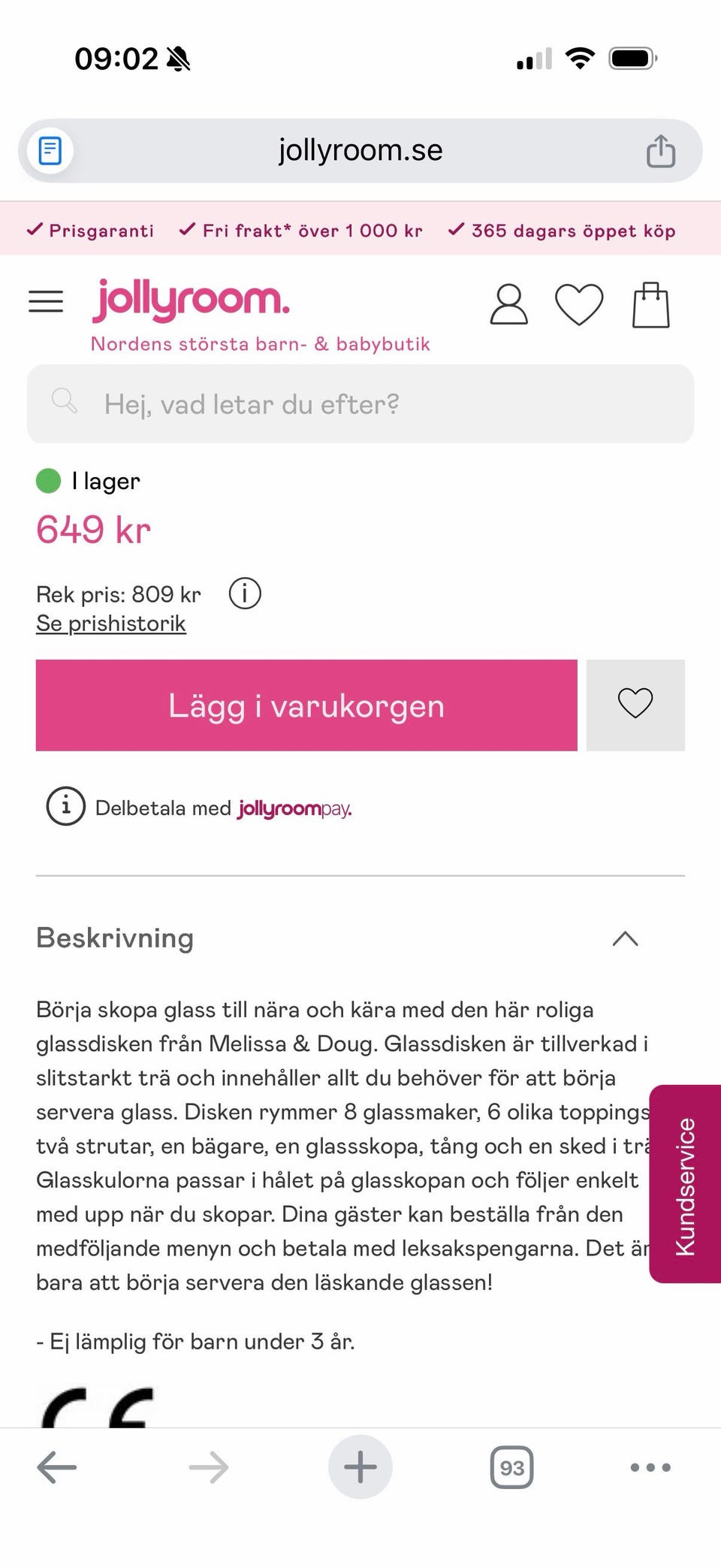Viewport: 721px width, 1568px height.
Task: Show all 93 open tabs
Action: click(511, 1467)
